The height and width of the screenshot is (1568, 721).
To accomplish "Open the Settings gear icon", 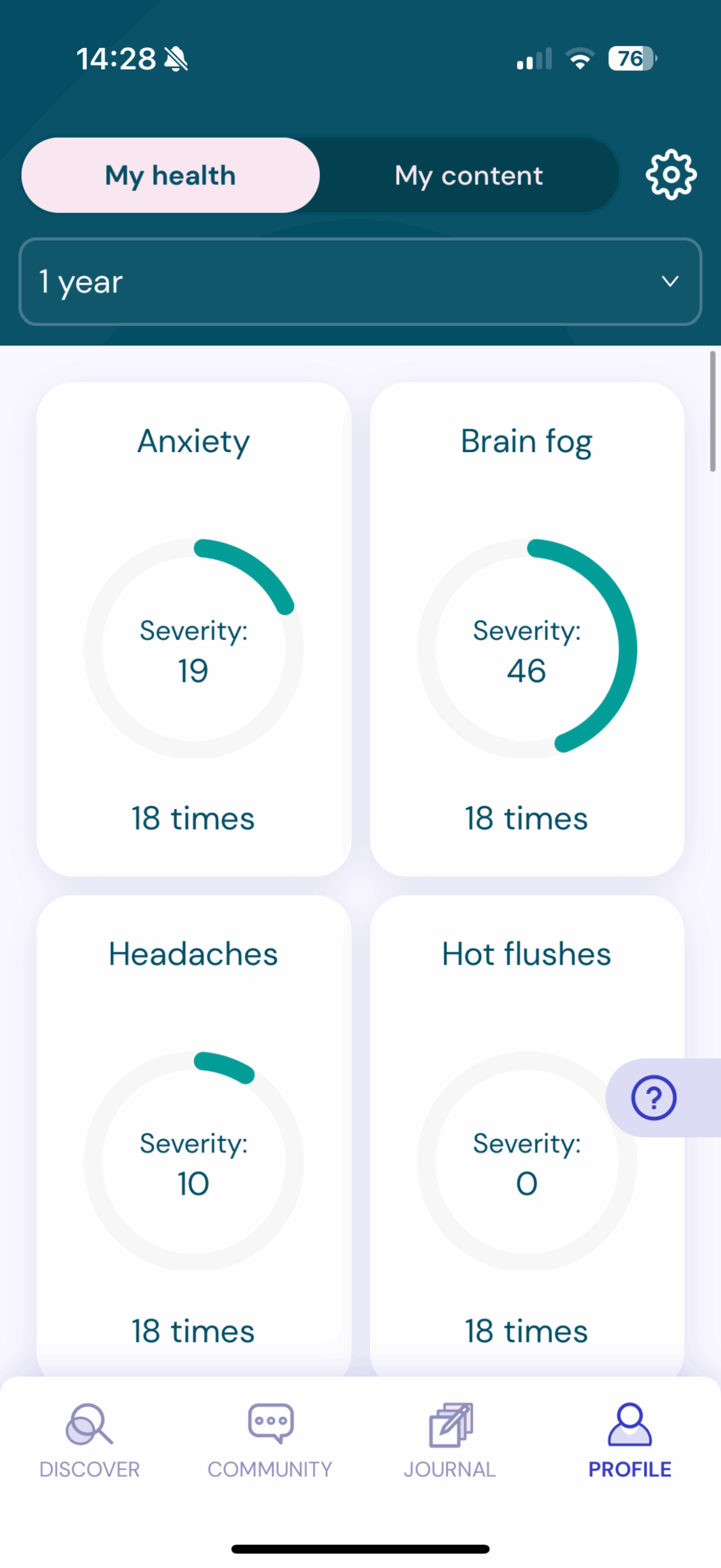I will pos(670,175).
